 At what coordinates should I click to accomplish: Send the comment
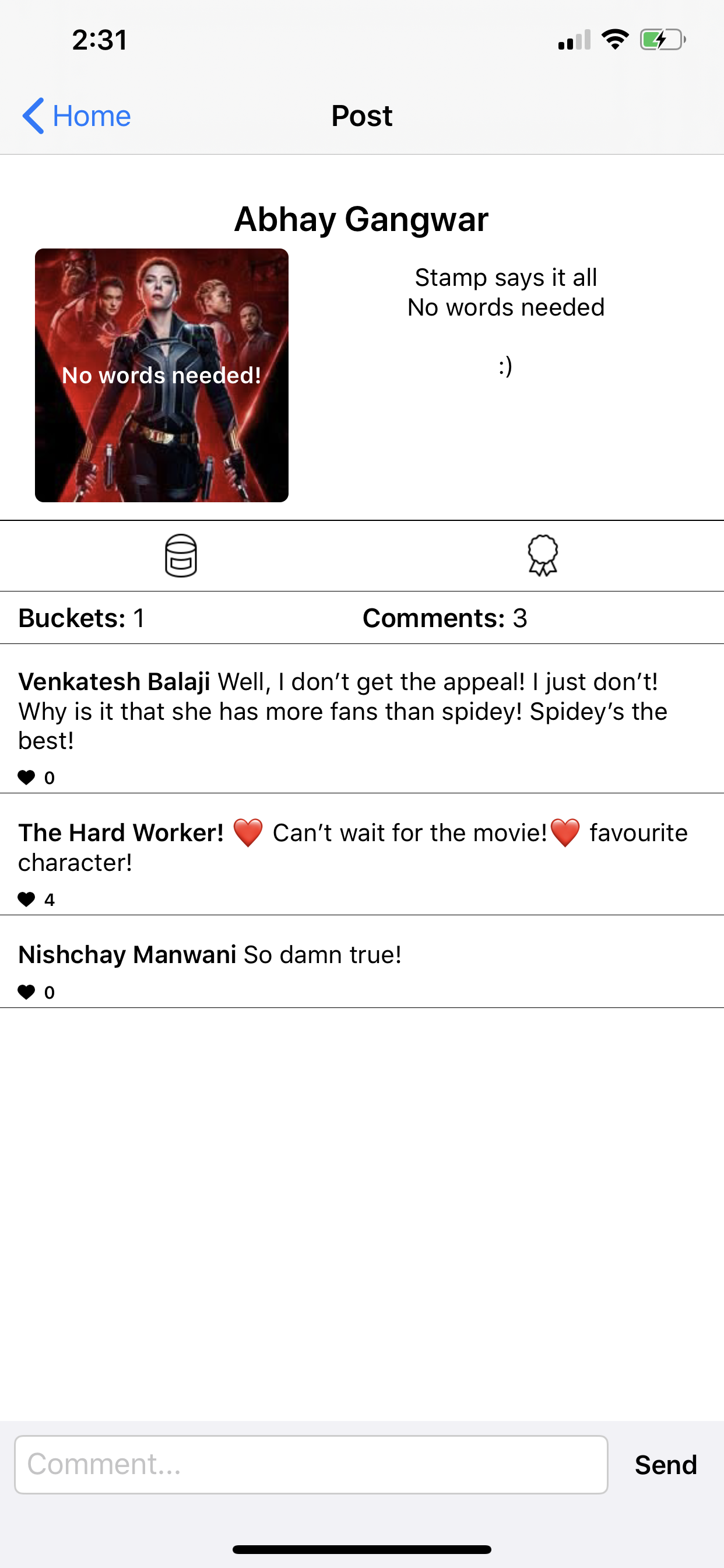coord(666,1465)
